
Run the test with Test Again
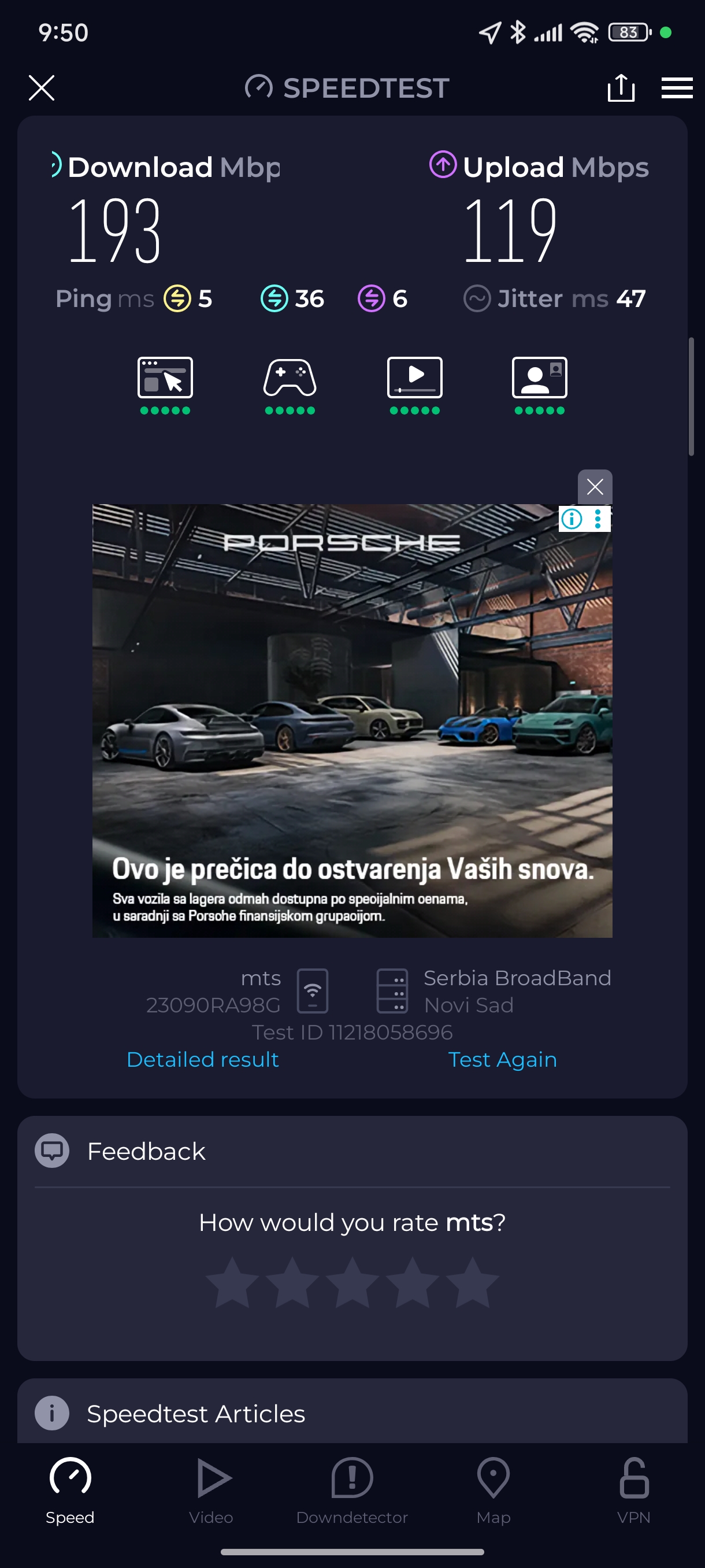coord(502,1060)
